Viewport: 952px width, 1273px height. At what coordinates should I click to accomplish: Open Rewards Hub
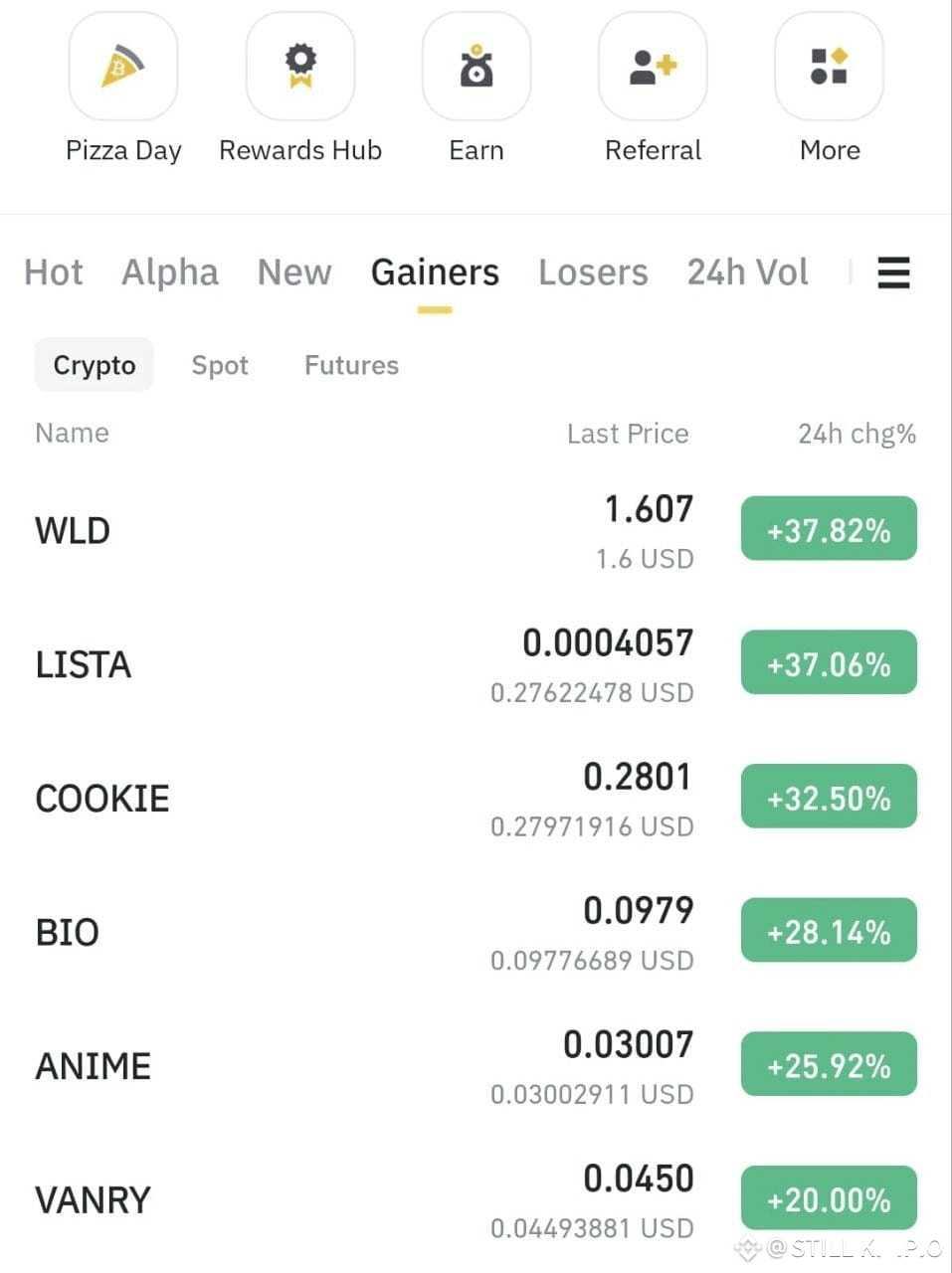[300, 90]
